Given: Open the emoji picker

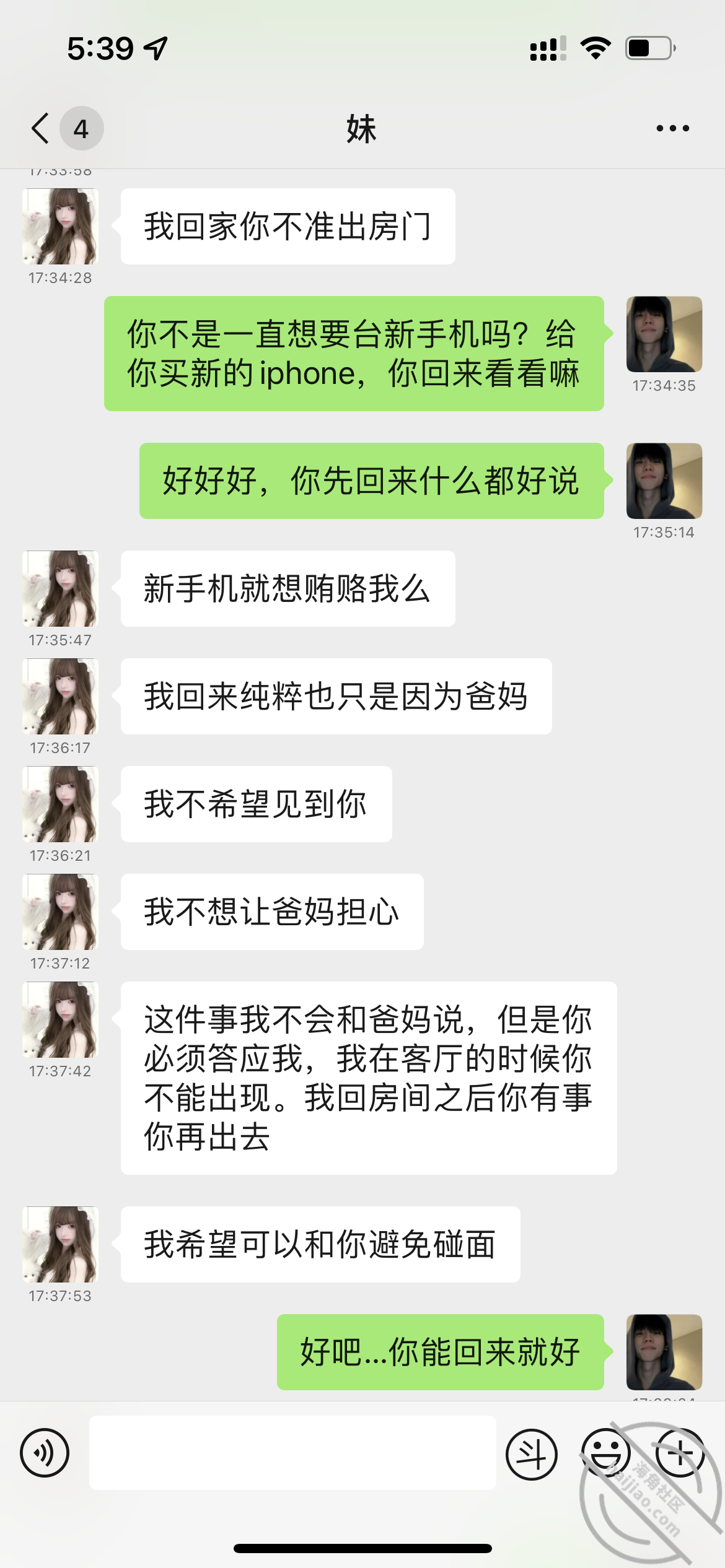Looking at the screenshot, I should [605, 1453].
